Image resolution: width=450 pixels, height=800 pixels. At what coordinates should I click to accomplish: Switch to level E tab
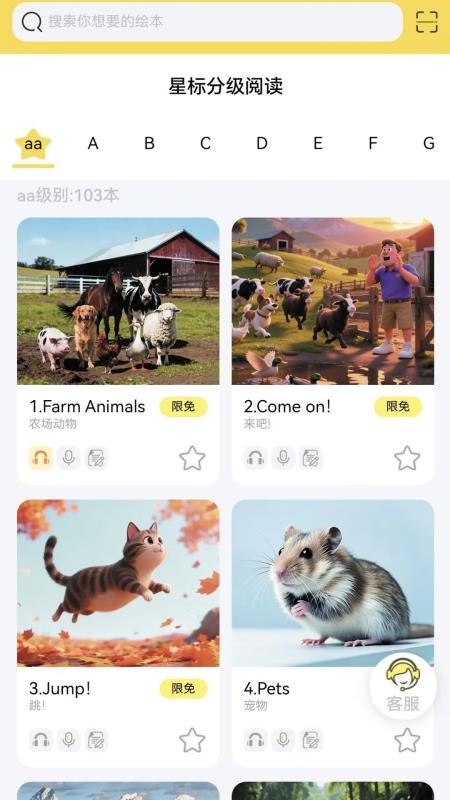pos(317,143)
